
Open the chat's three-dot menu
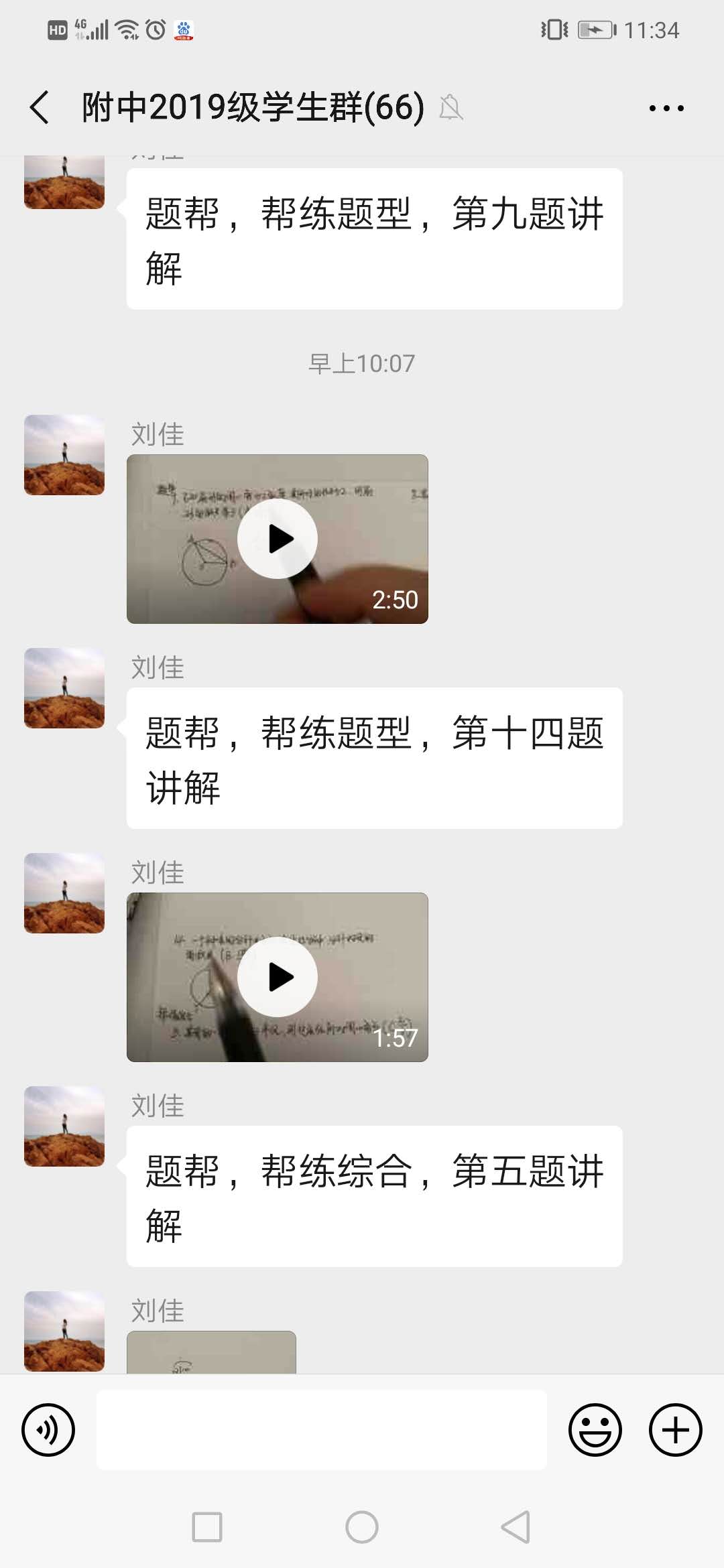[x=666, y=108]
